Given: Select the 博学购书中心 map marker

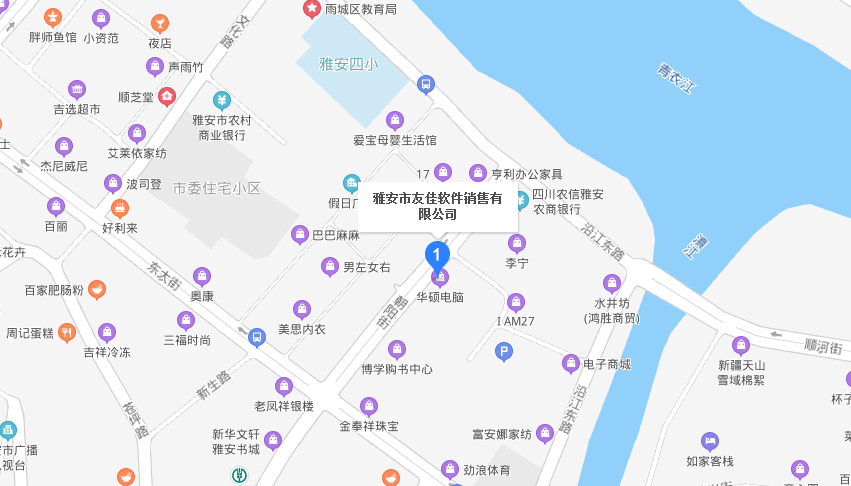Looking at the screenshot, I should point(397,349).
